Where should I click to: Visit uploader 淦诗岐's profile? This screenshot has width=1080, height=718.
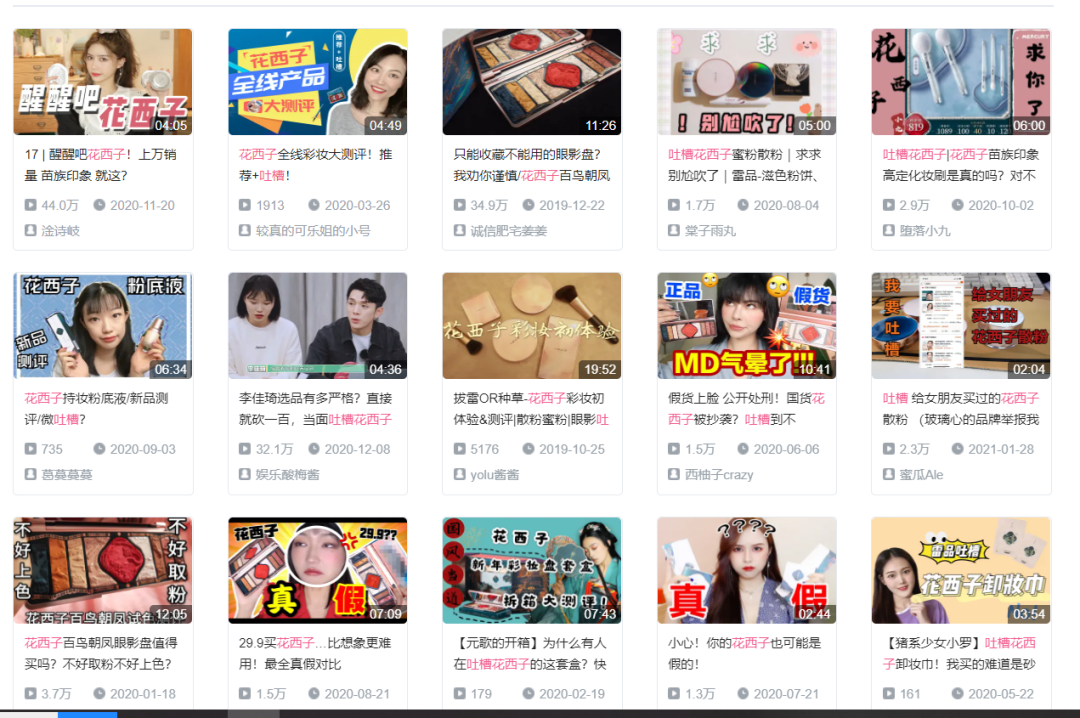pyautogui.click(x=60, y=231)
